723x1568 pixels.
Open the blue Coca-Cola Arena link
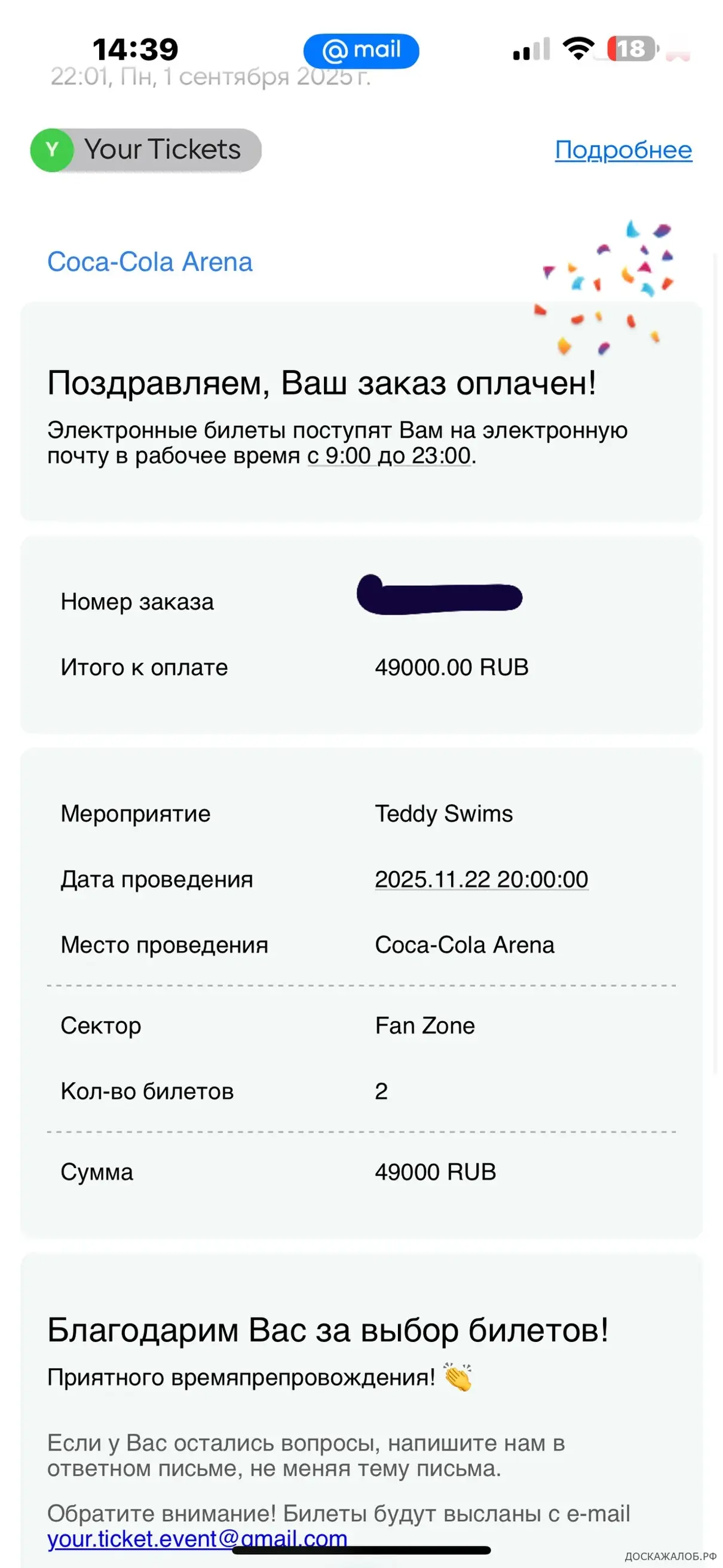pyautogui.click(x=150, y=262)
